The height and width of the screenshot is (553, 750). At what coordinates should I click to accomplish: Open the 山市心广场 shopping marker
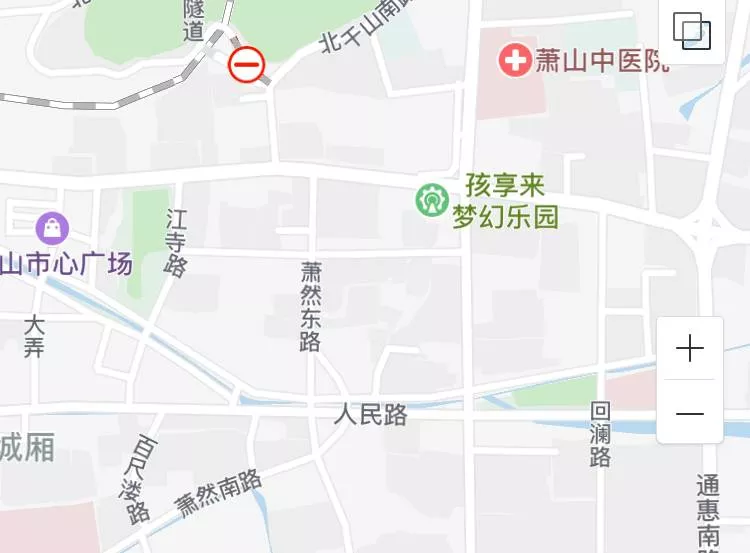[x=52, y=229]
